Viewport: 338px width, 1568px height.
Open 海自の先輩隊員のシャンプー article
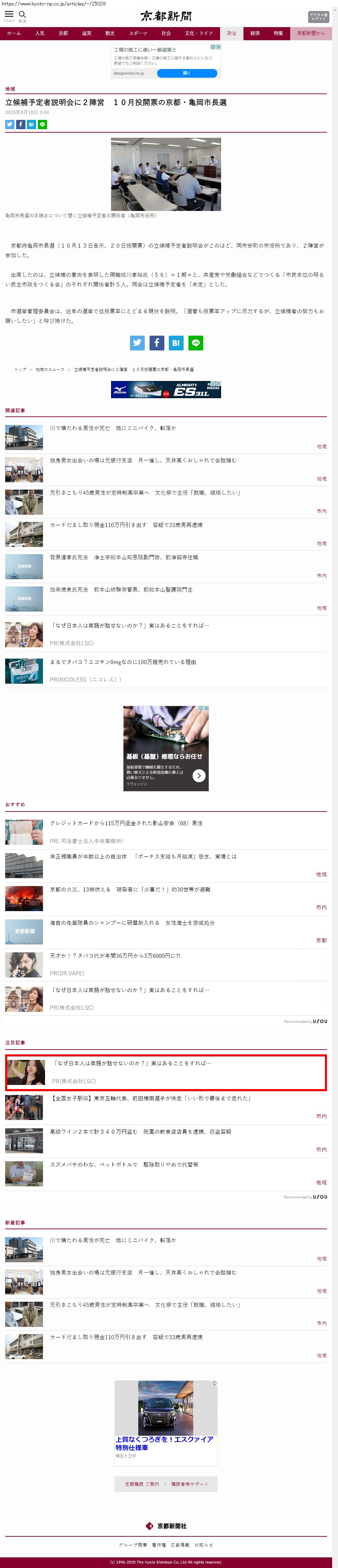[x=132, y=923]
